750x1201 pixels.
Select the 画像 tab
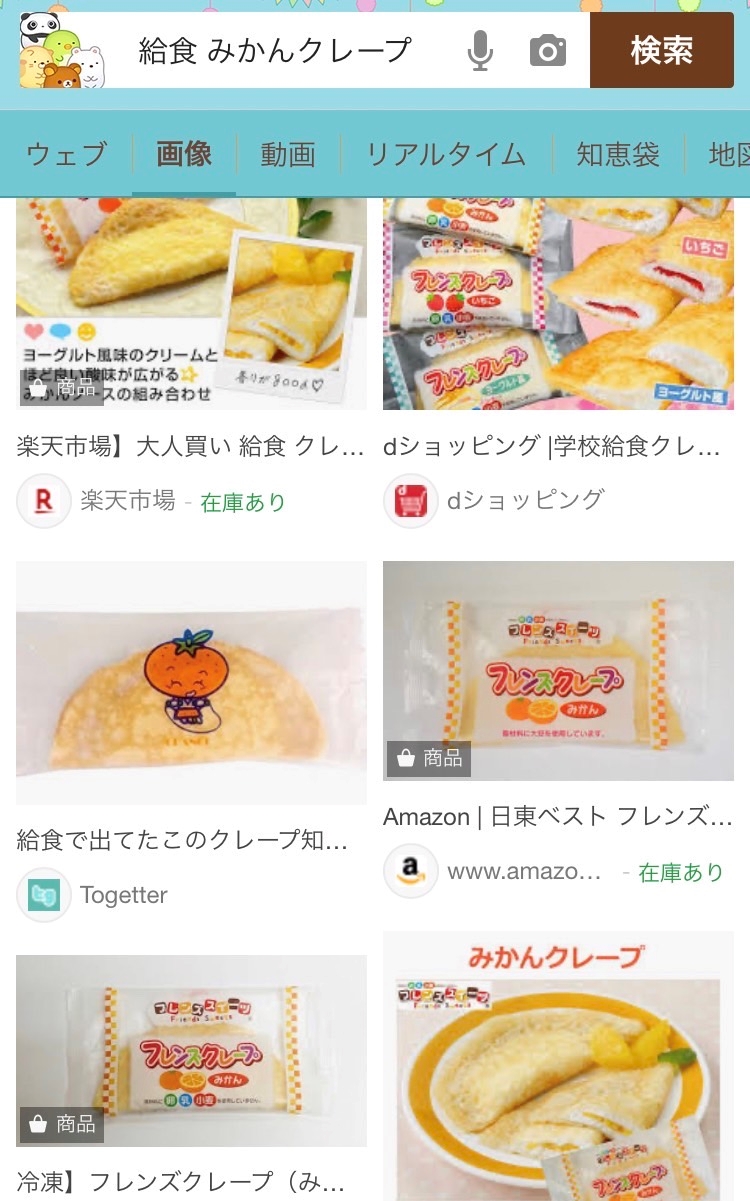(184, 154)
